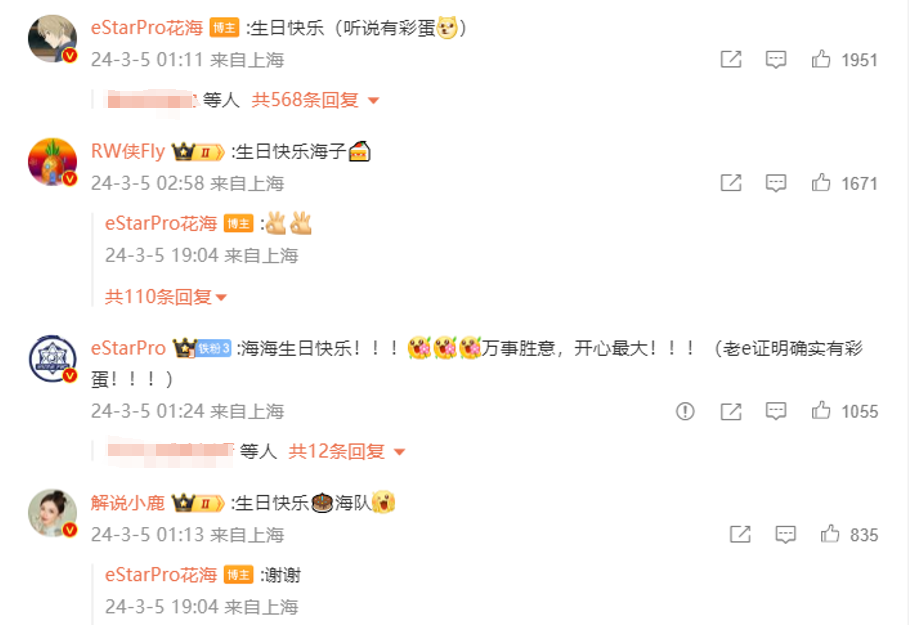This screenshot has width=909, height=625.
Task: Reply to 解说小鹿's comment
Action: 786,535
